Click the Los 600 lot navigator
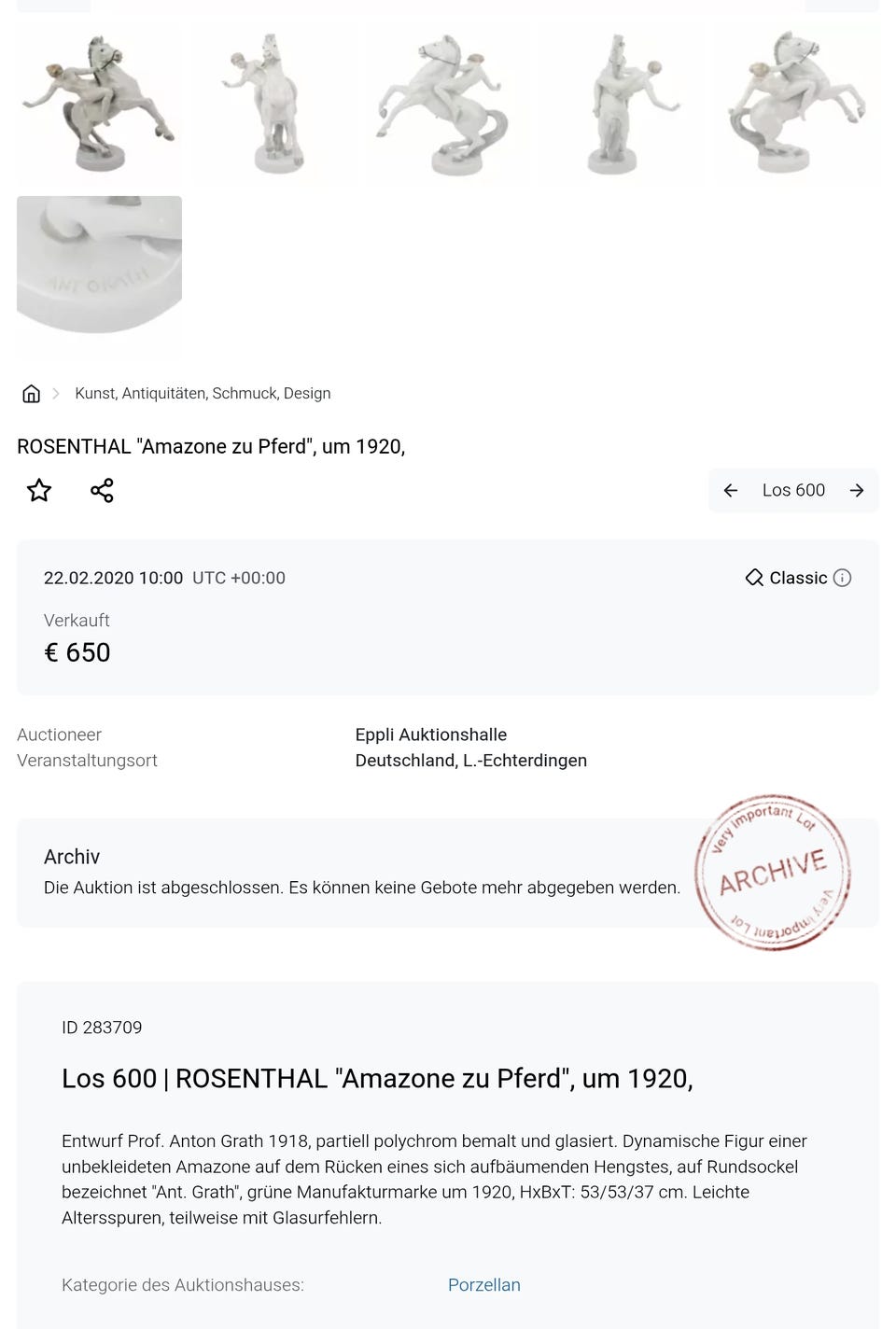The height and width of the screenshot is (1329, 896). (x=794, y=490)
